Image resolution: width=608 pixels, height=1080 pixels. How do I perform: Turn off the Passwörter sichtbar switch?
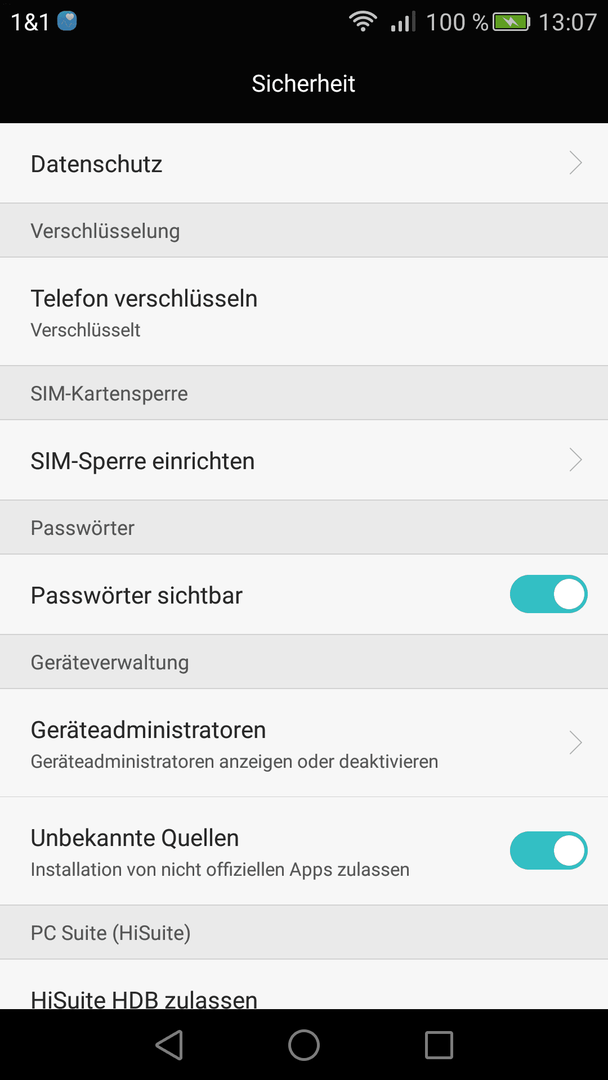click(x=548, y=594)
